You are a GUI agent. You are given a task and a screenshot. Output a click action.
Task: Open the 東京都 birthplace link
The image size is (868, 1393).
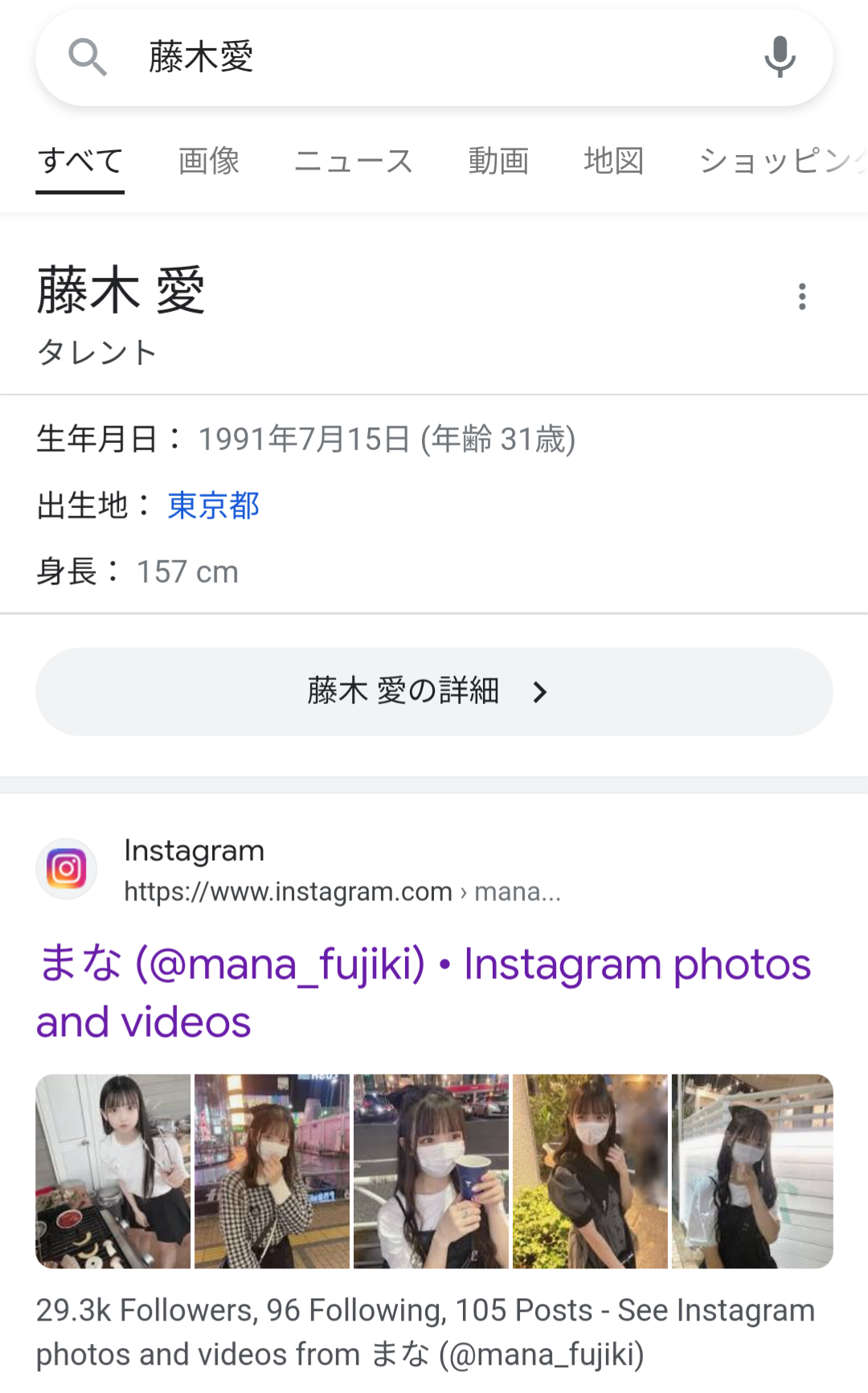pyautogui.click(x=213, y=506)
